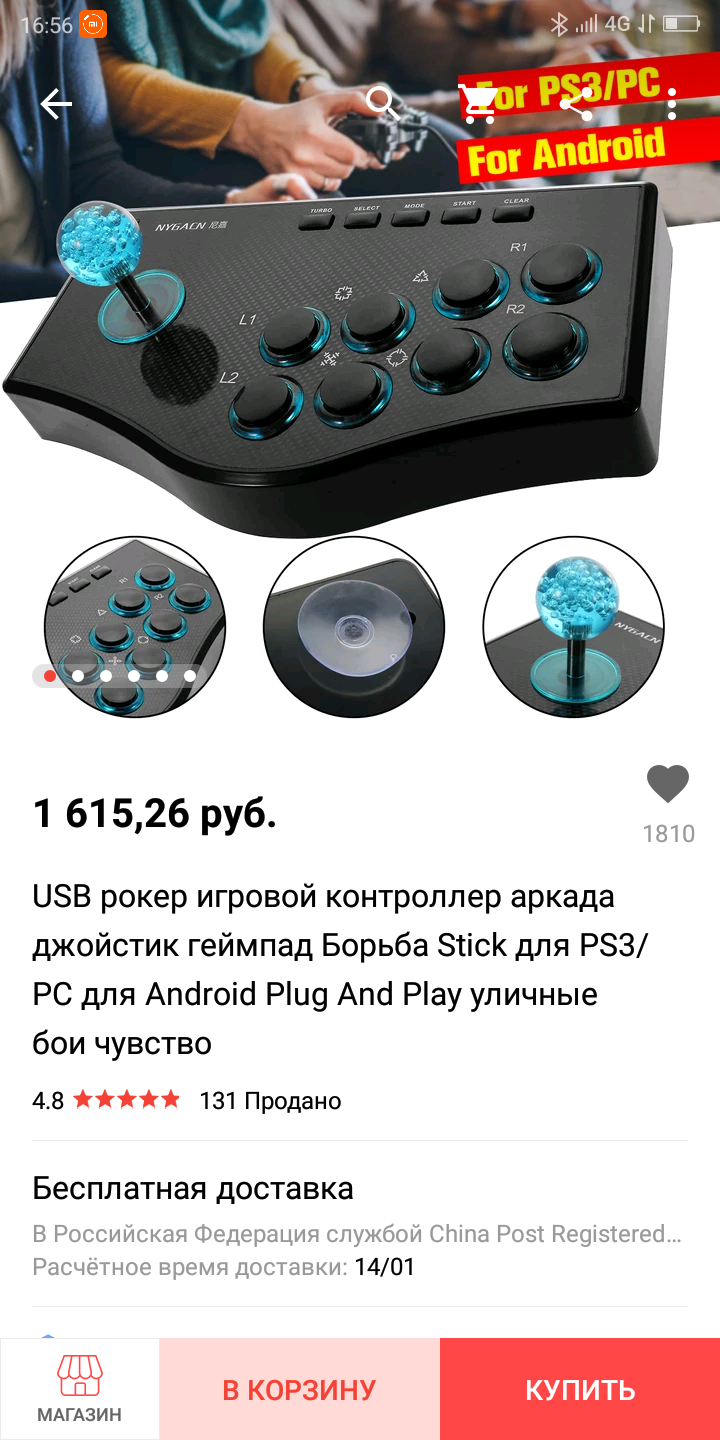Open the three-dot overflow menu

[671, 103]
